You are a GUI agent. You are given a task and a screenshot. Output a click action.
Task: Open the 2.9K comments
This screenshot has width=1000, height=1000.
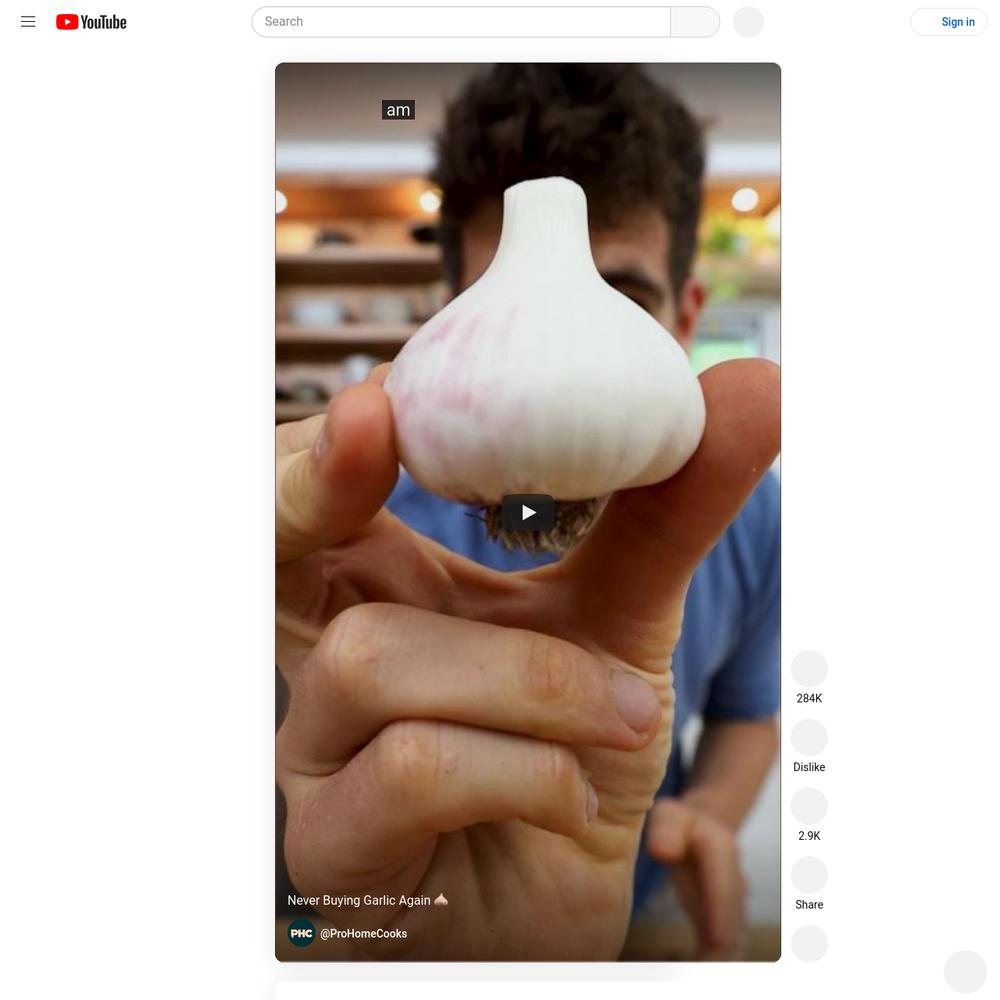click(x=809, y=807)
